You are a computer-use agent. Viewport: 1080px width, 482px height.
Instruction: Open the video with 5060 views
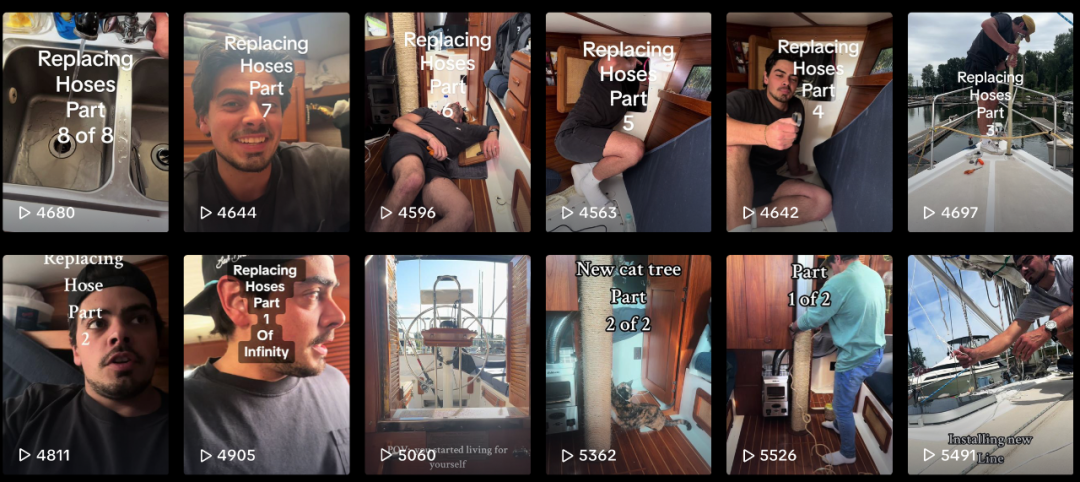click(447, 364)
